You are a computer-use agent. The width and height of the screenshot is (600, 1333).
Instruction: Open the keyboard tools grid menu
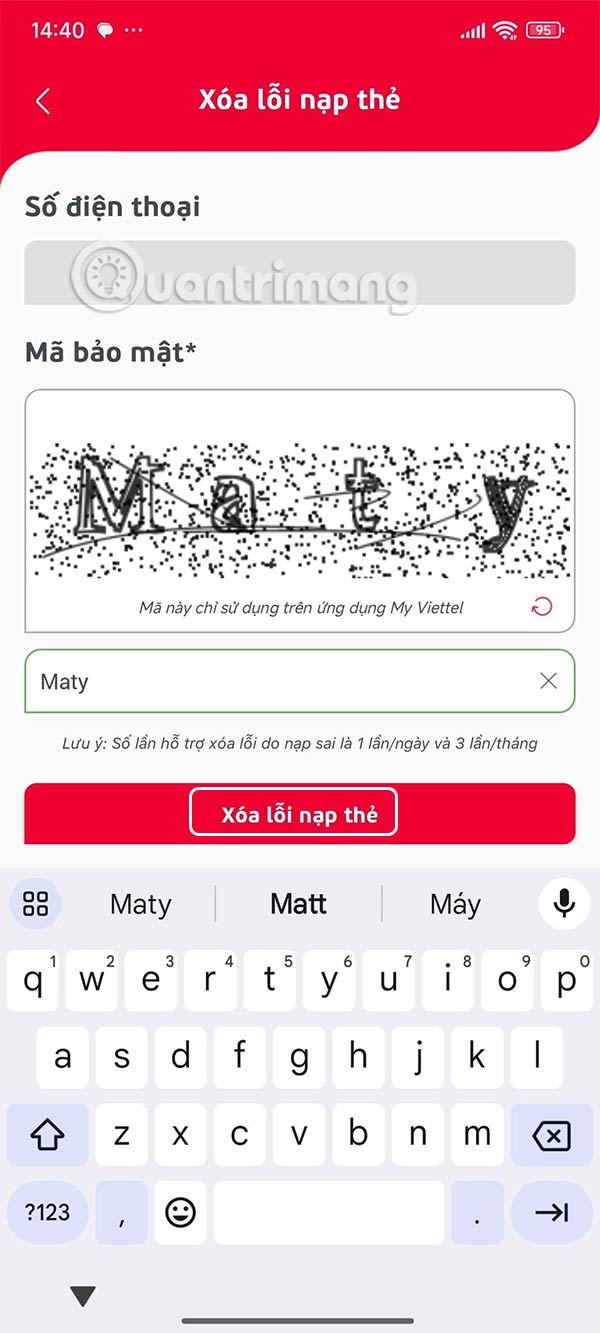[36, 904]
